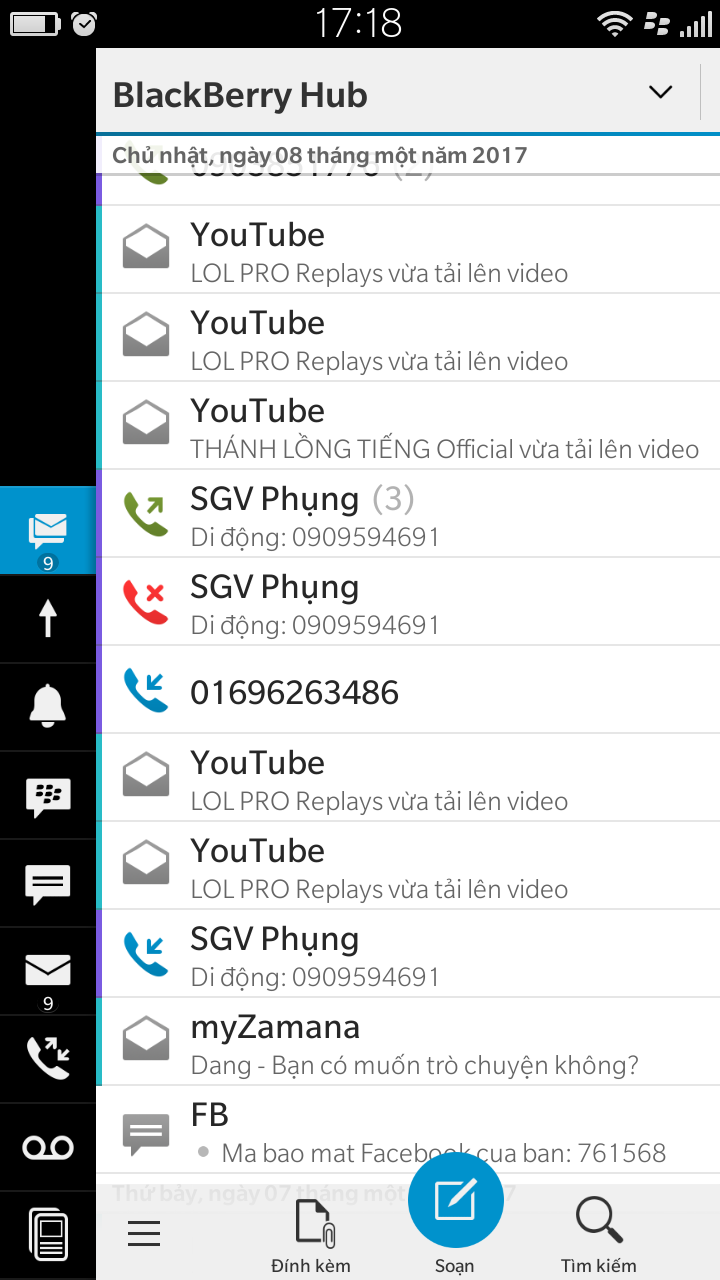Tap the Đính kèm attachment button
Screen dimensions: 720x1280
pyautogui.click(x=312, y=1234)
